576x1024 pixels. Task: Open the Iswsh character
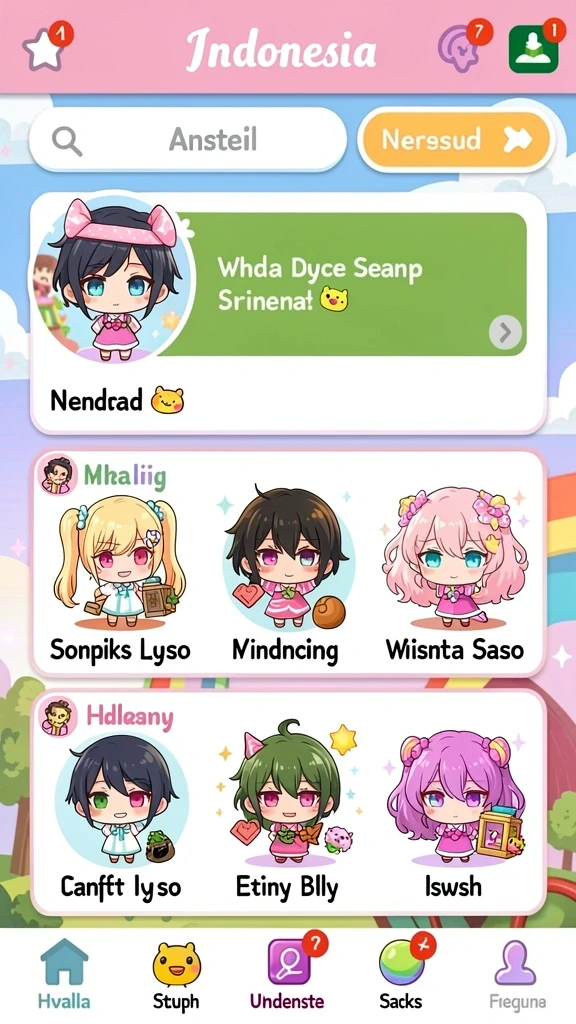(455, 814)
